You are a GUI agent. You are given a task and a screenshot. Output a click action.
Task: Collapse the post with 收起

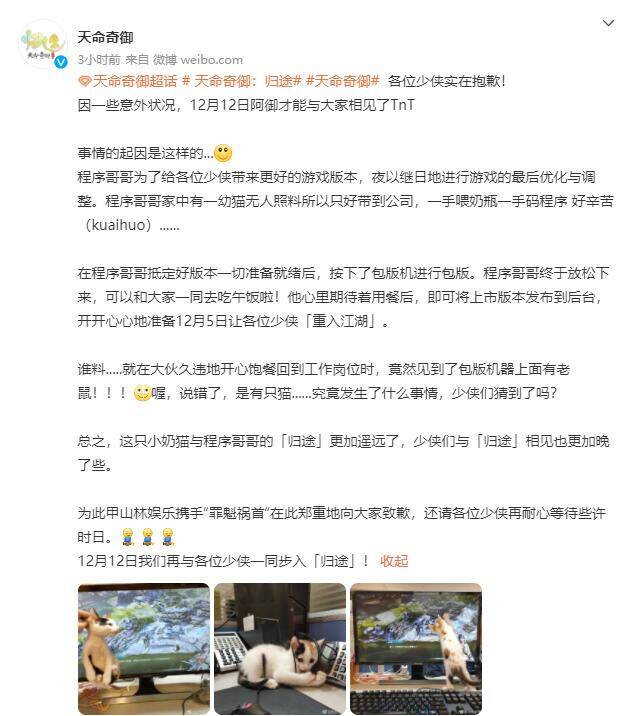394,561
